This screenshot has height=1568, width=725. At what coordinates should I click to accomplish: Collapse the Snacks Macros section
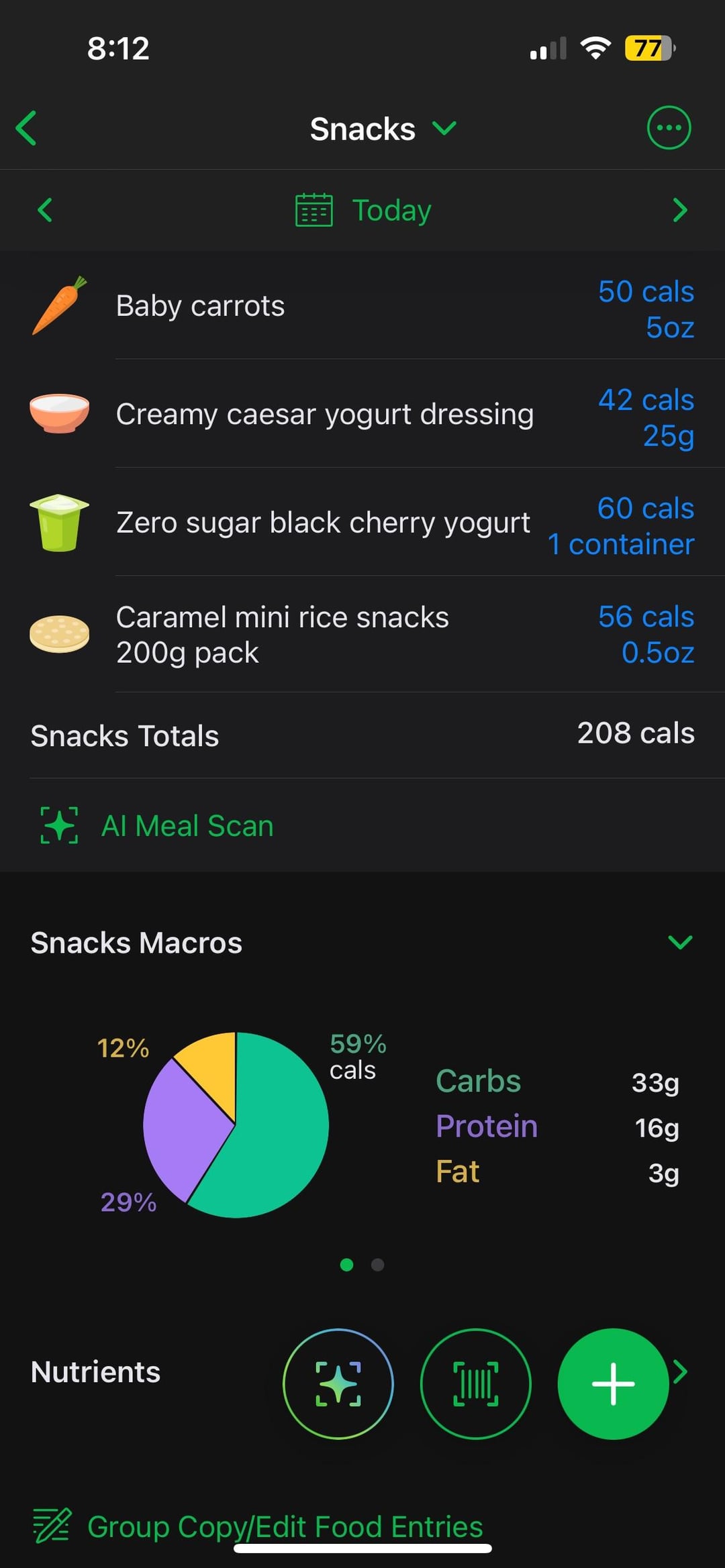[679, 942]
